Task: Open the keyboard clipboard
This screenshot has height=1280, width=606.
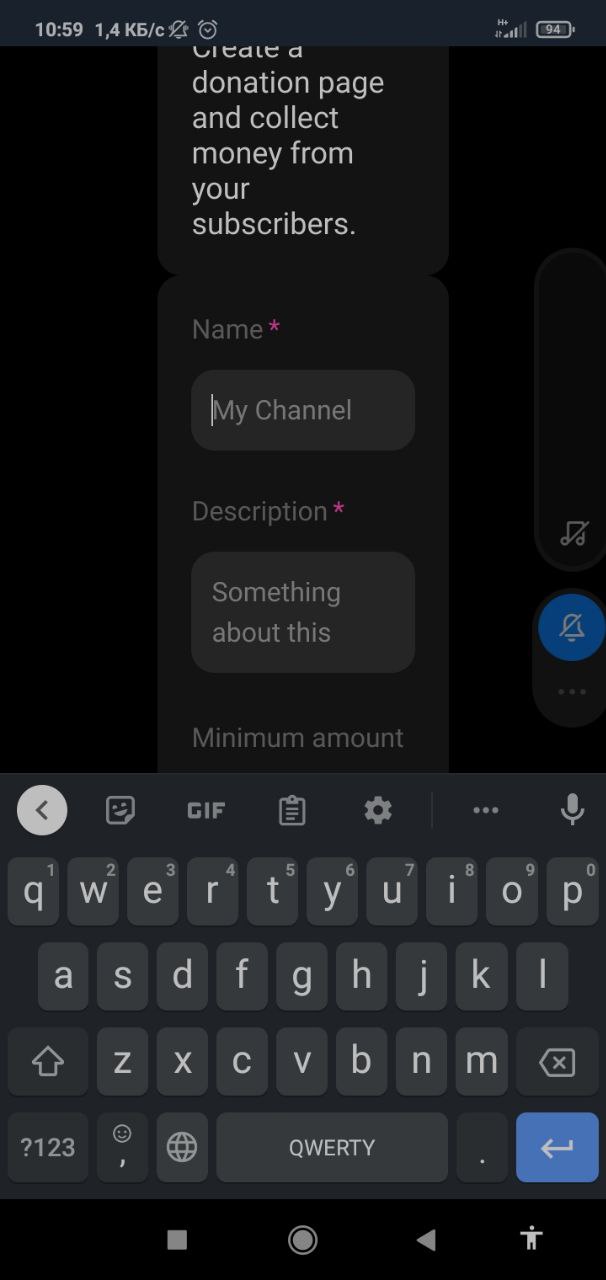Action: 292,810
